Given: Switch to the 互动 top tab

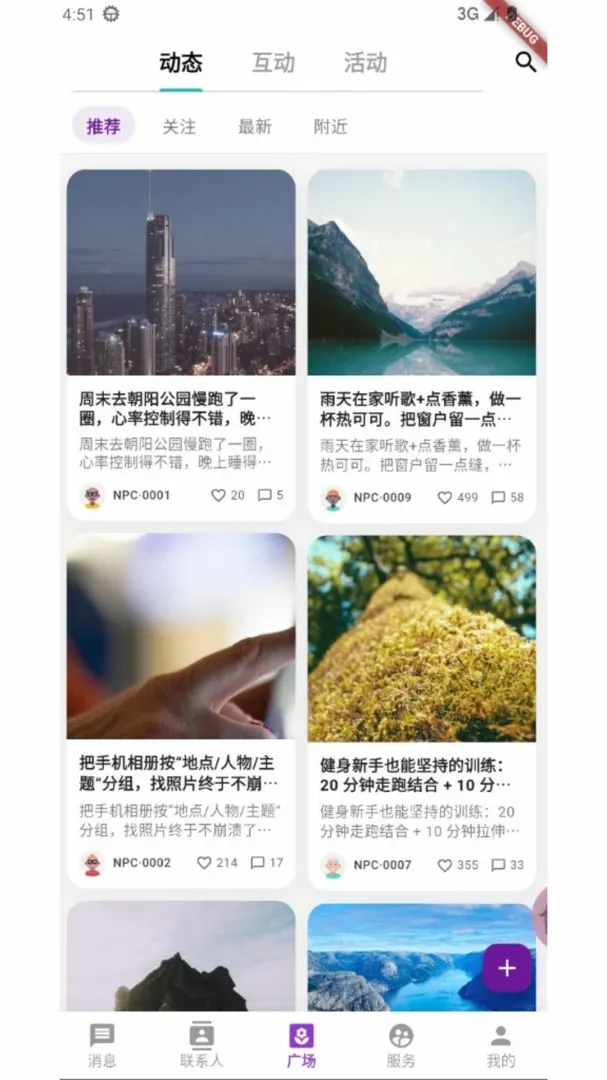Looking at the screenshot, I should 274,63.
